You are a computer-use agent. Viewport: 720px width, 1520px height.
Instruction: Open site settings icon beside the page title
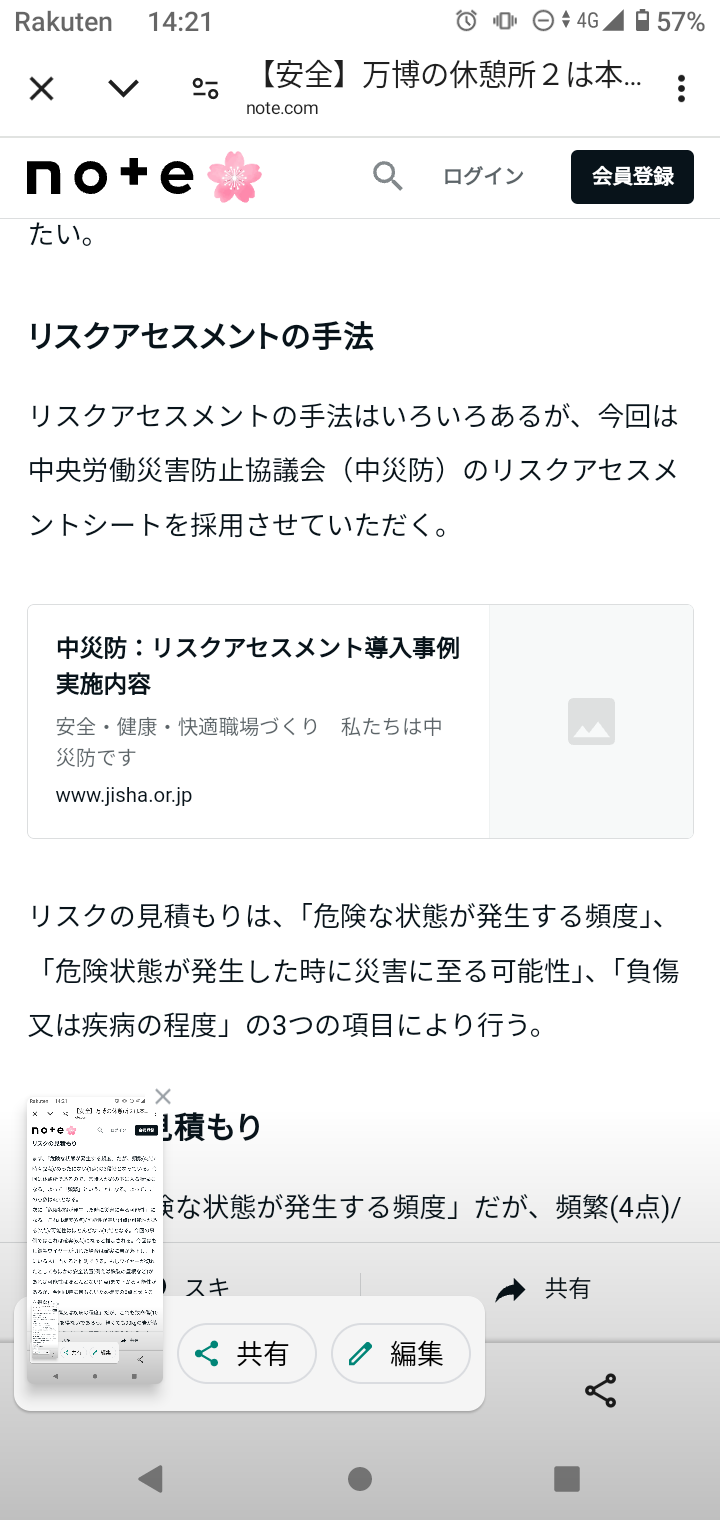coord(205,89)
